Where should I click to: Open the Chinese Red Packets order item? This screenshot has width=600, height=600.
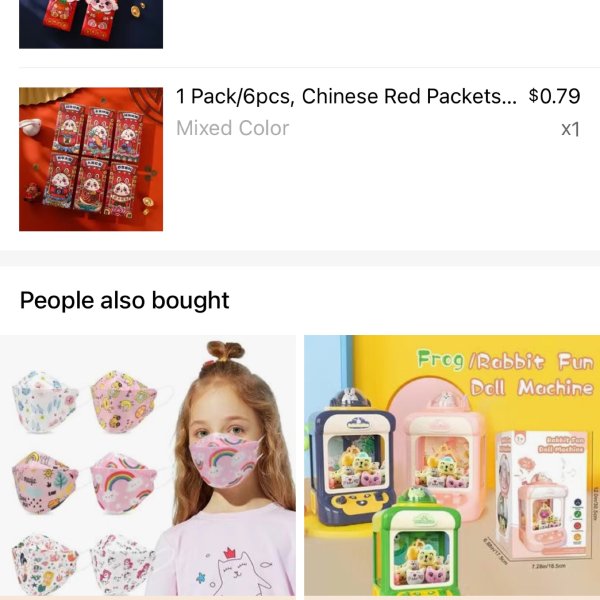point(346,97)
